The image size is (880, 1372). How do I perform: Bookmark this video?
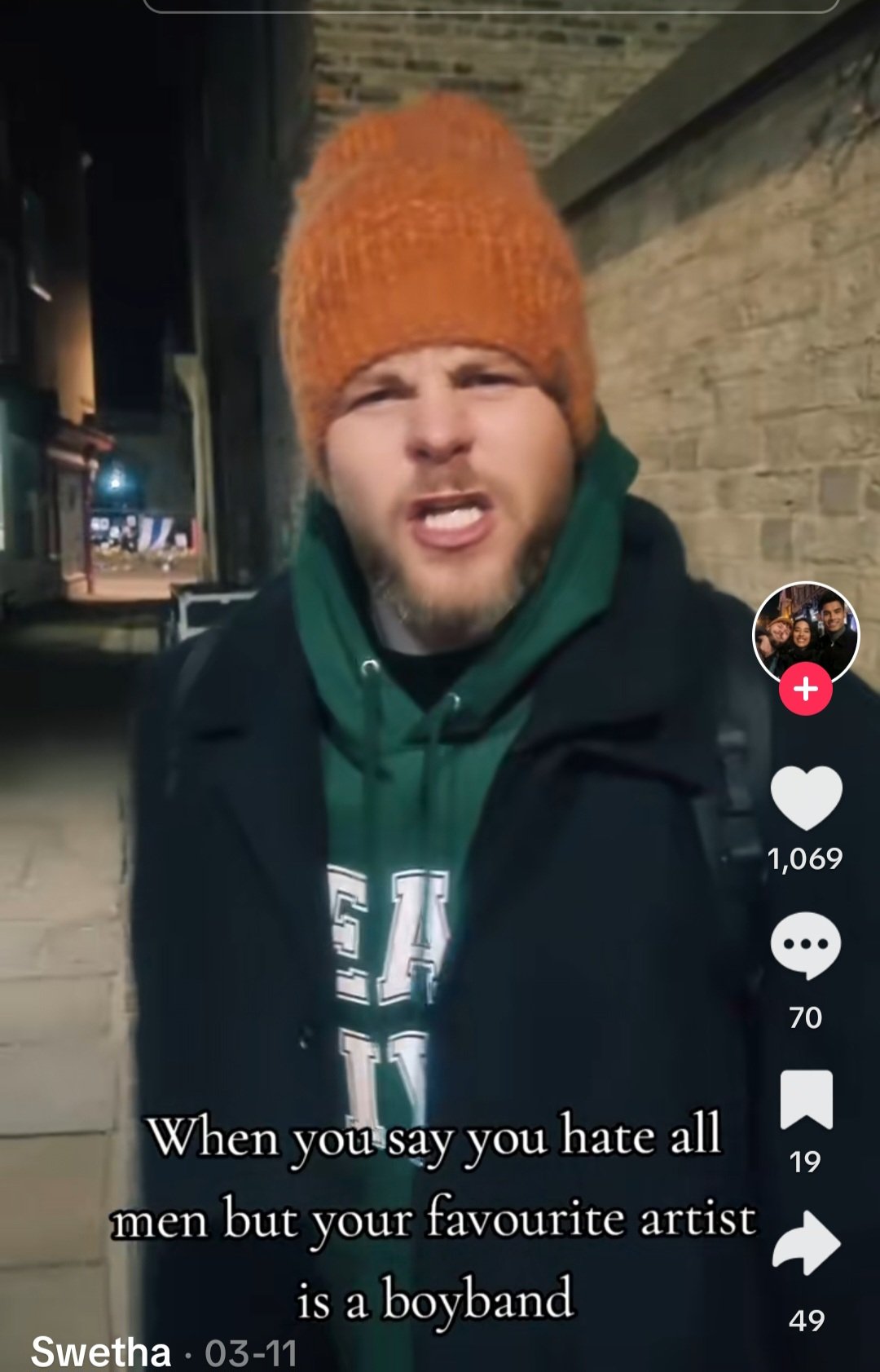[806, 1099]
